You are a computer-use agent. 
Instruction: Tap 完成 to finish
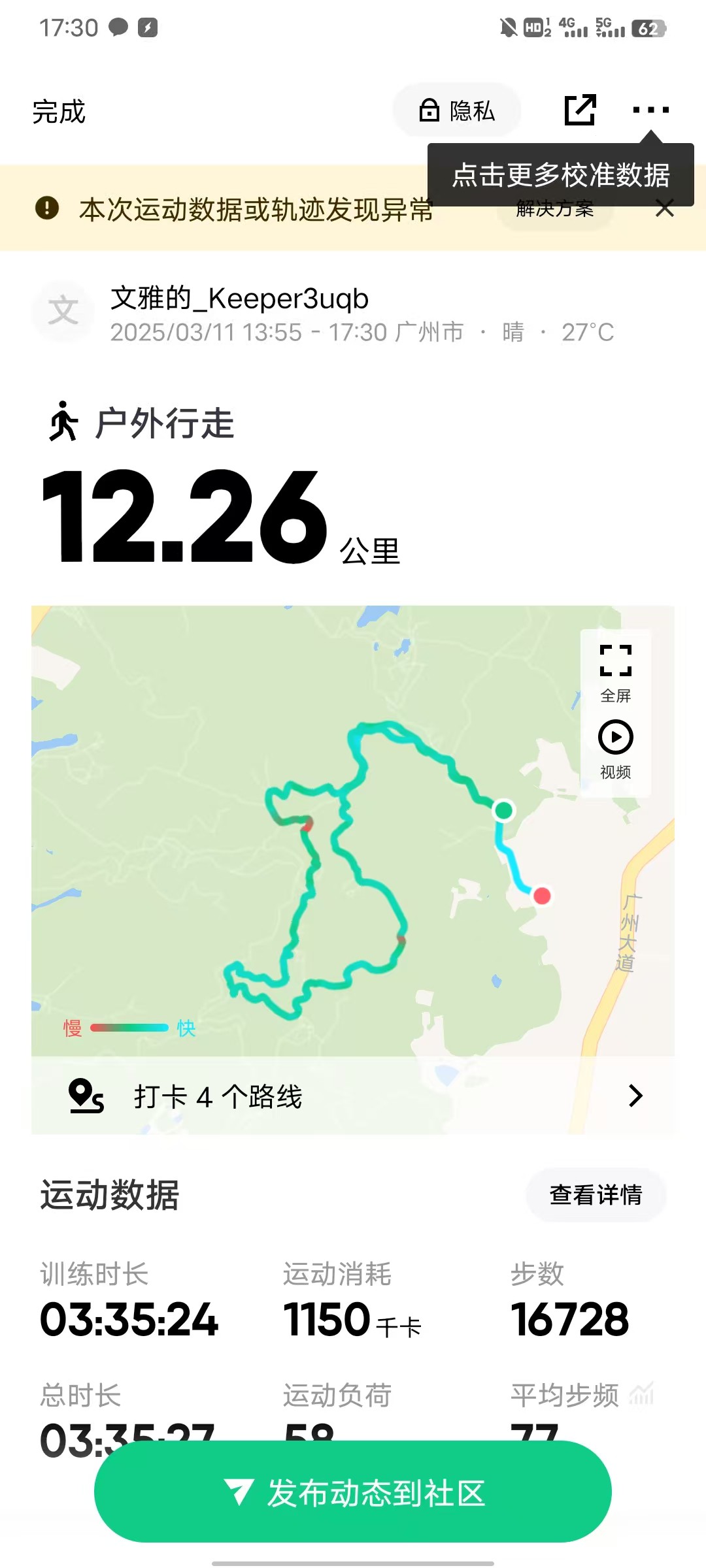tap(59, 112)
